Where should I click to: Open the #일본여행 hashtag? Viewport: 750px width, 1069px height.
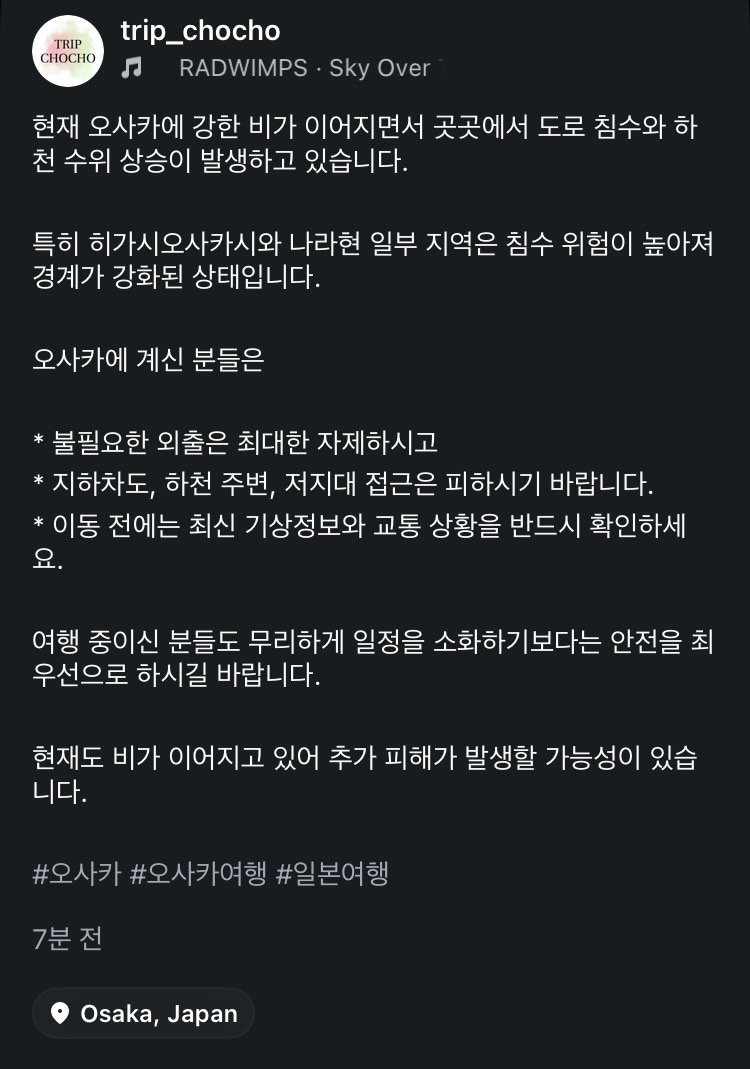[x=333, y=873]
